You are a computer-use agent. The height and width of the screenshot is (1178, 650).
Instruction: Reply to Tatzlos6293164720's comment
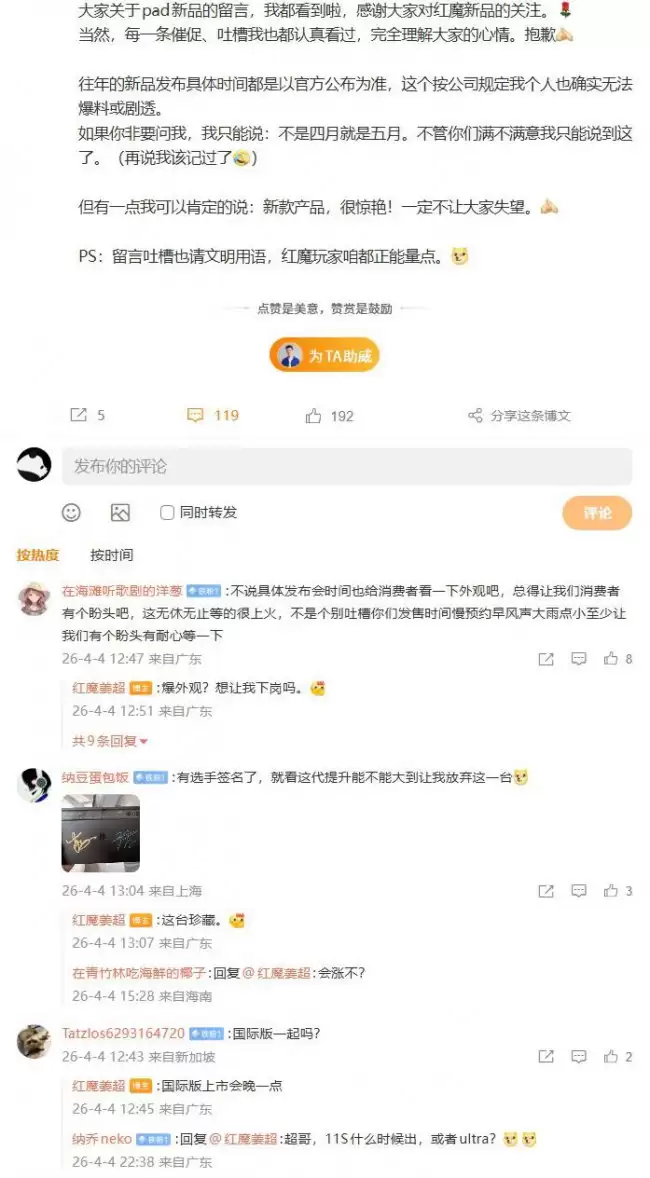click(578, 1056)
